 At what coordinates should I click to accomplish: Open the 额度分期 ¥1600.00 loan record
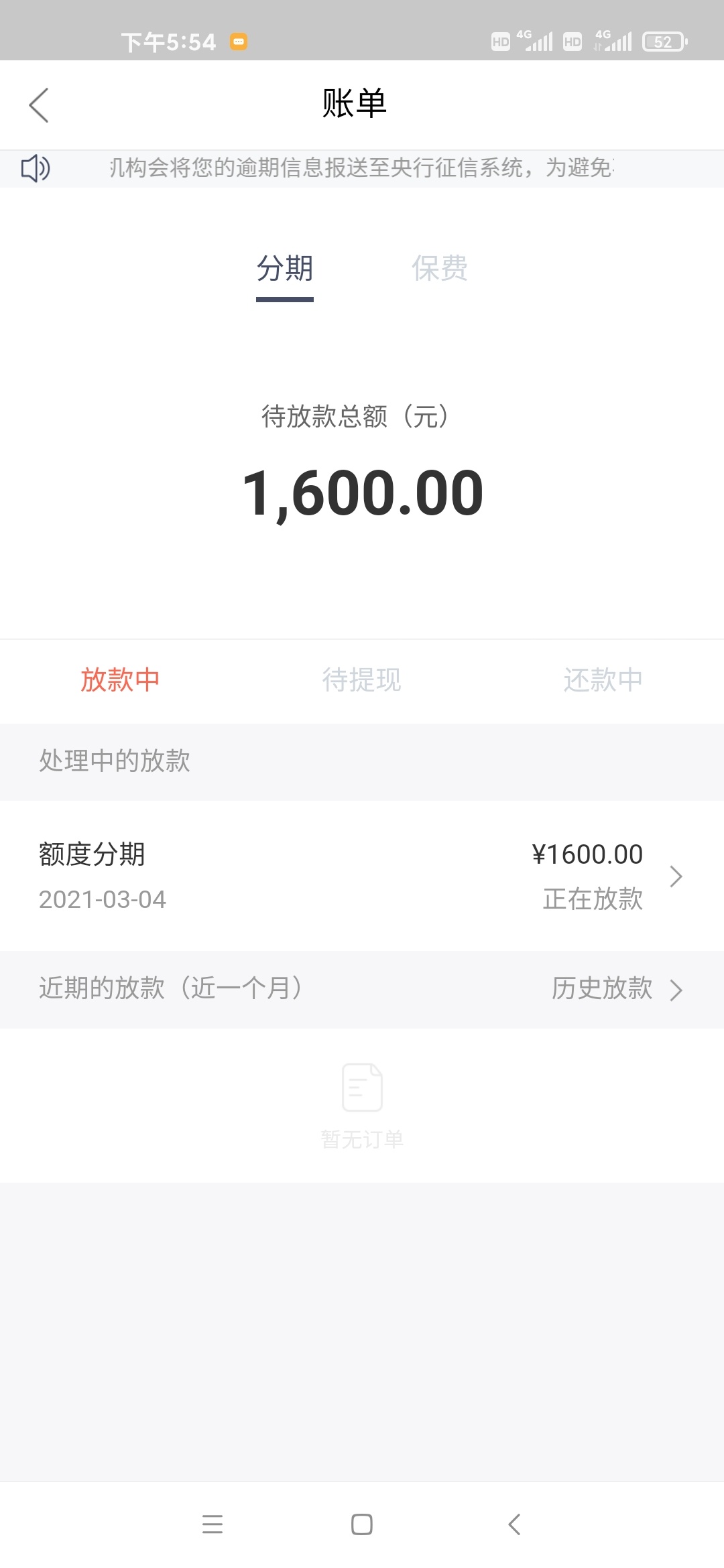click(362, 876)
